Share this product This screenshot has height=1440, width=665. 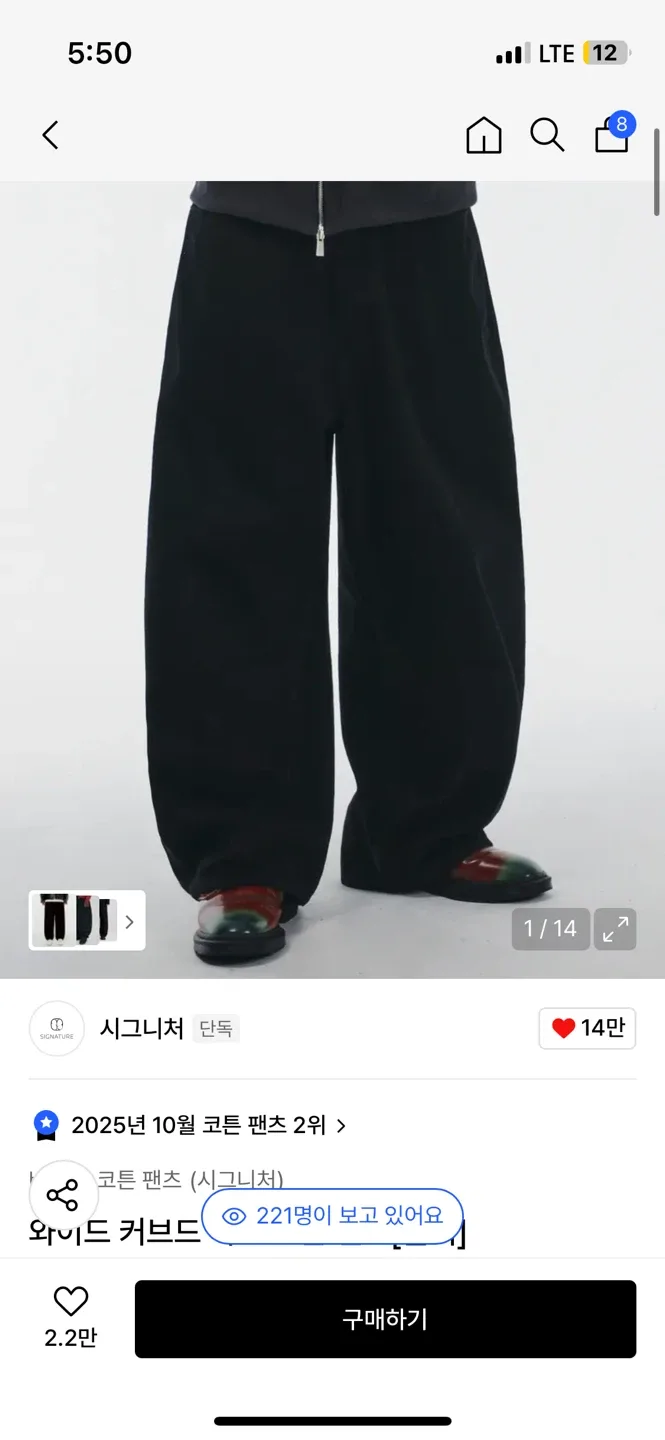(63, 1195)
